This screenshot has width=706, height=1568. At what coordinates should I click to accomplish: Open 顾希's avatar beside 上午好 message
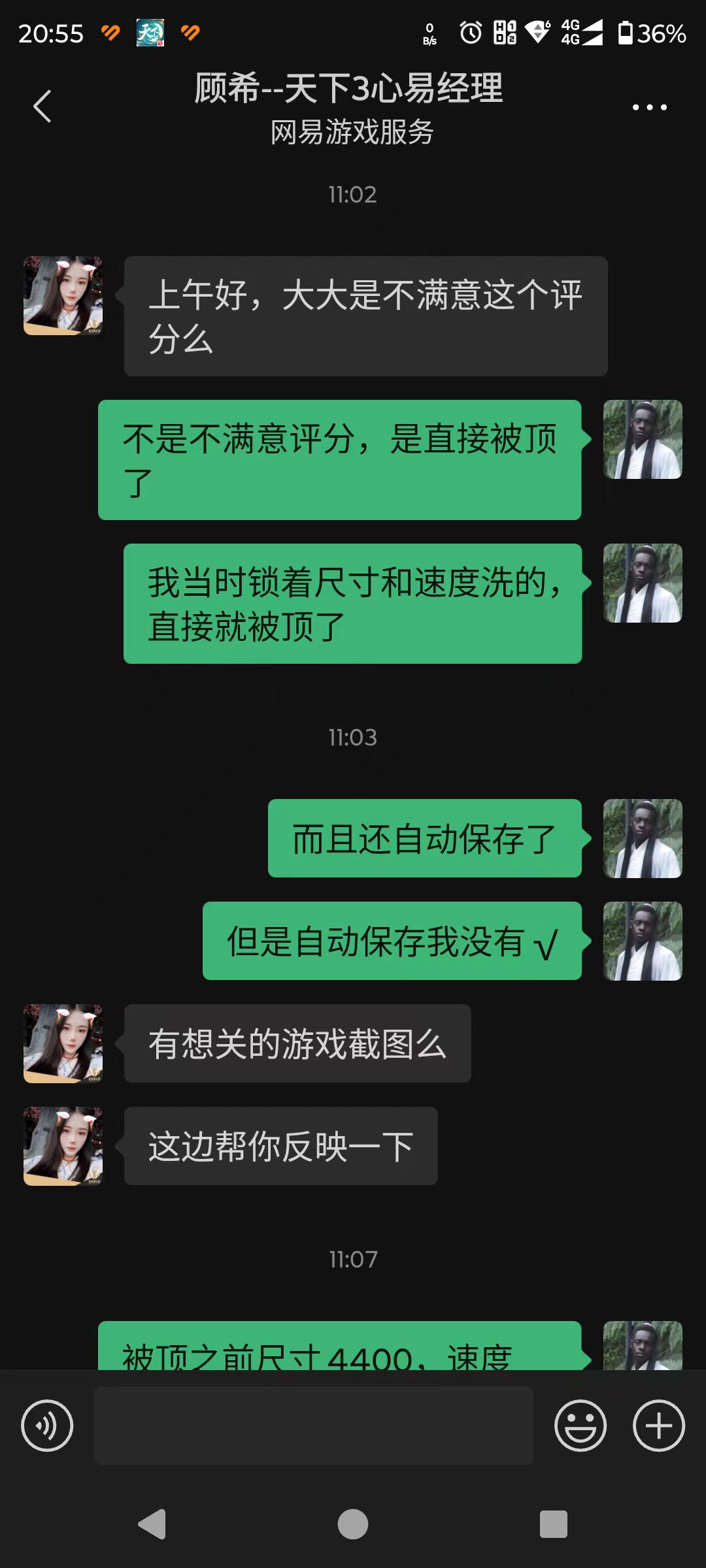[63, 295]
